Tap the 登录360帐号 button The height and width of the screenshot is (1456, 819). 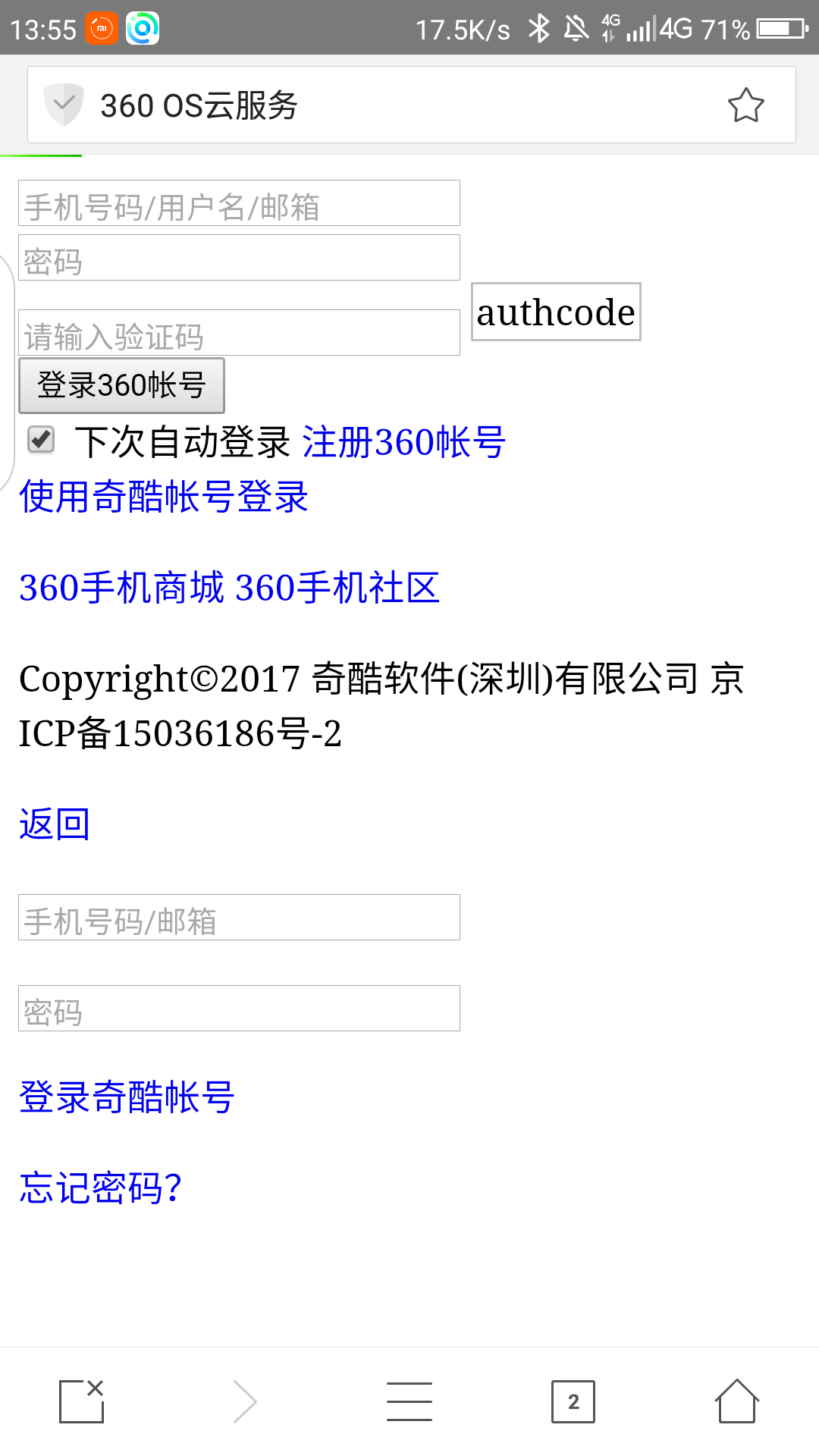121,385
